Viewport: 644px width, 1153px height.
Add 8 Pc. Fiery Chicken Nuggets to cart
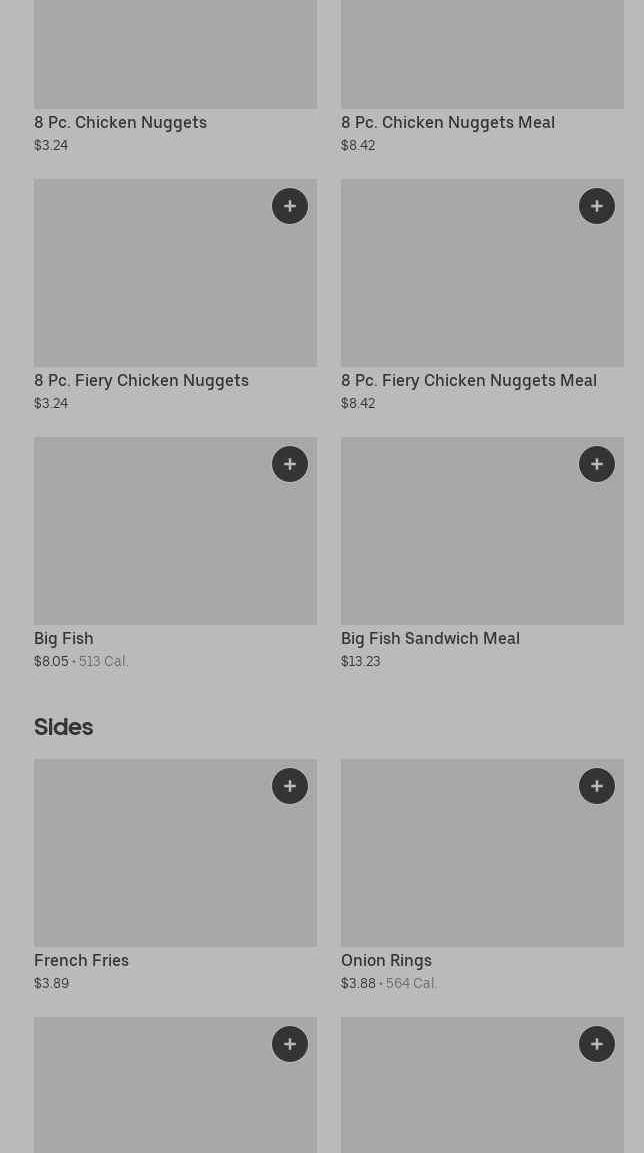click(x=290, y=206)
